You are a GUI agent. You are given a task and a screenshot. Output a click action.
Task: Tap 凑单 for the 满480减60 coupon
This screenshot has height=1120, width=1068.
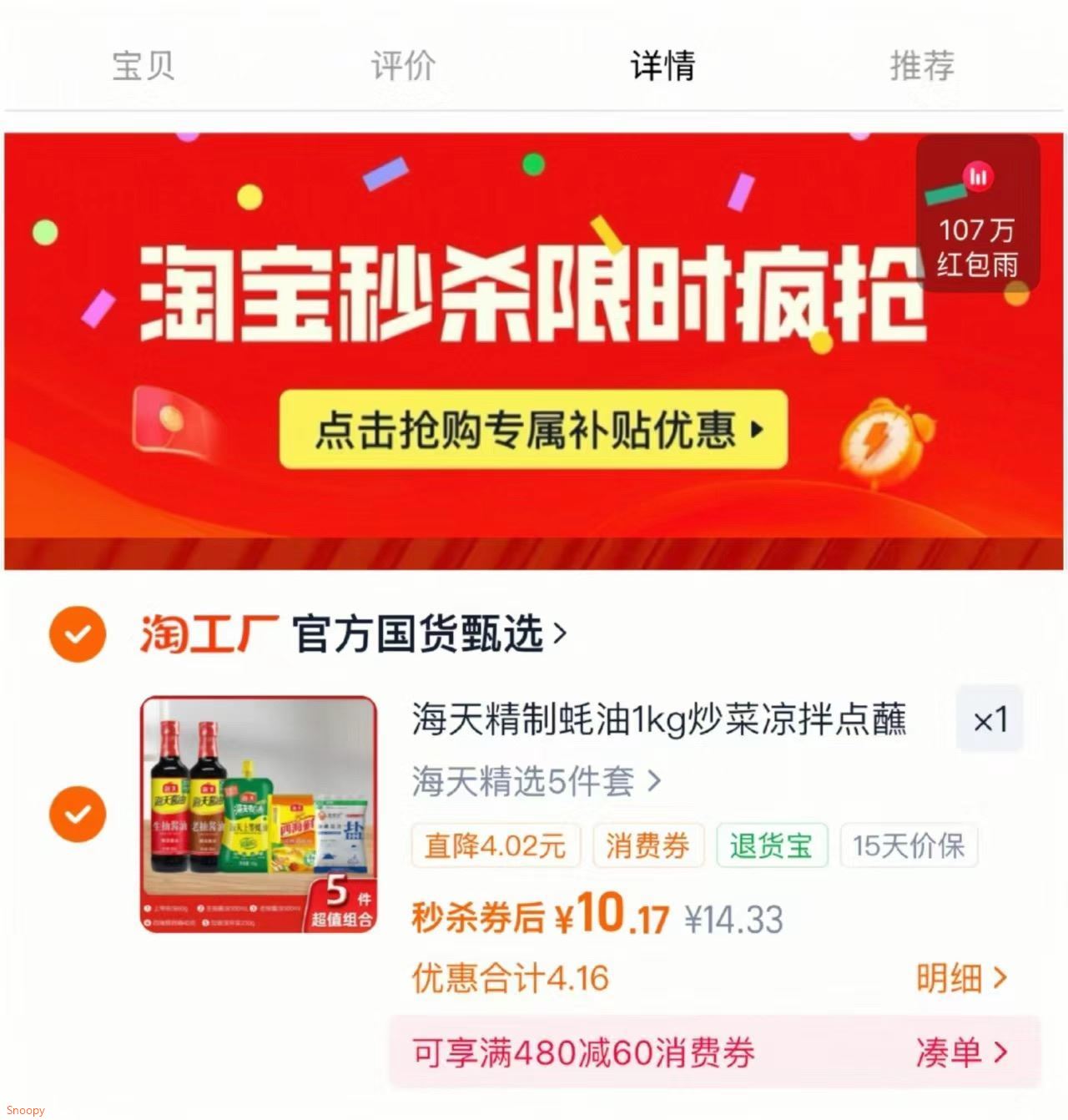(961, 1053)
